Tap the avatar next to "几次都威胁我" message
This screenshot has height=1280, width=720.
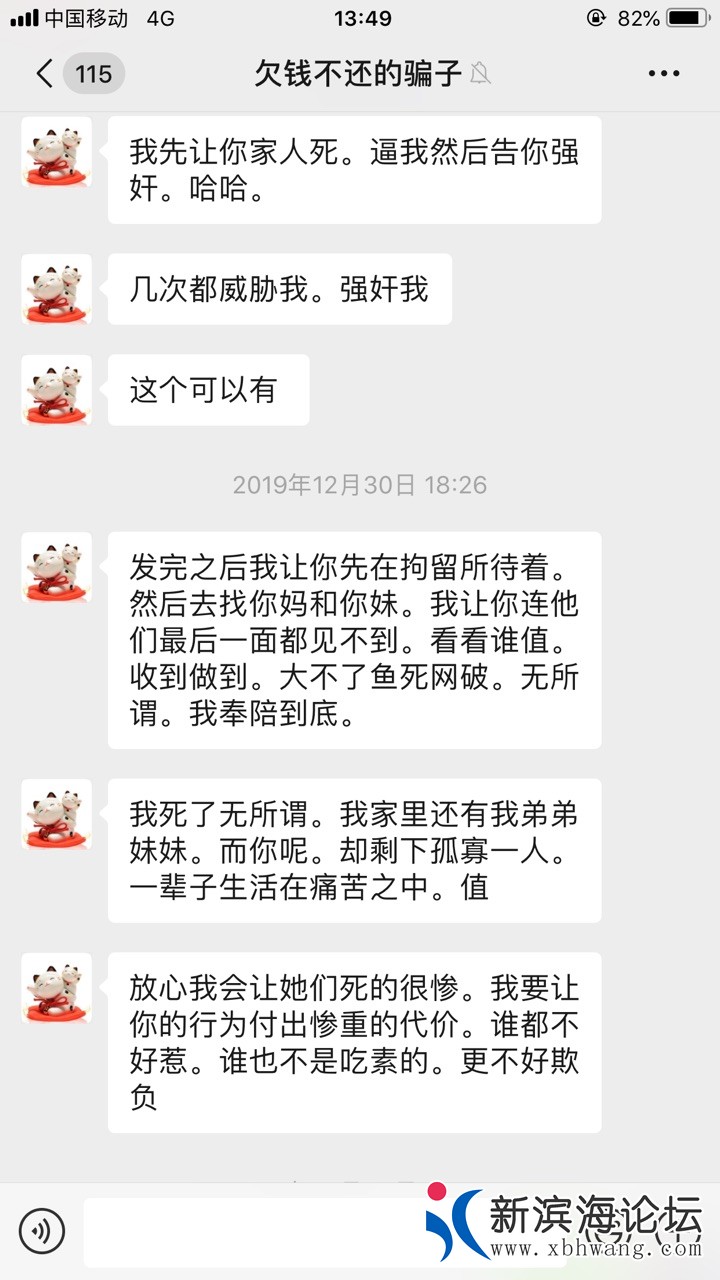tap(57, 289)
